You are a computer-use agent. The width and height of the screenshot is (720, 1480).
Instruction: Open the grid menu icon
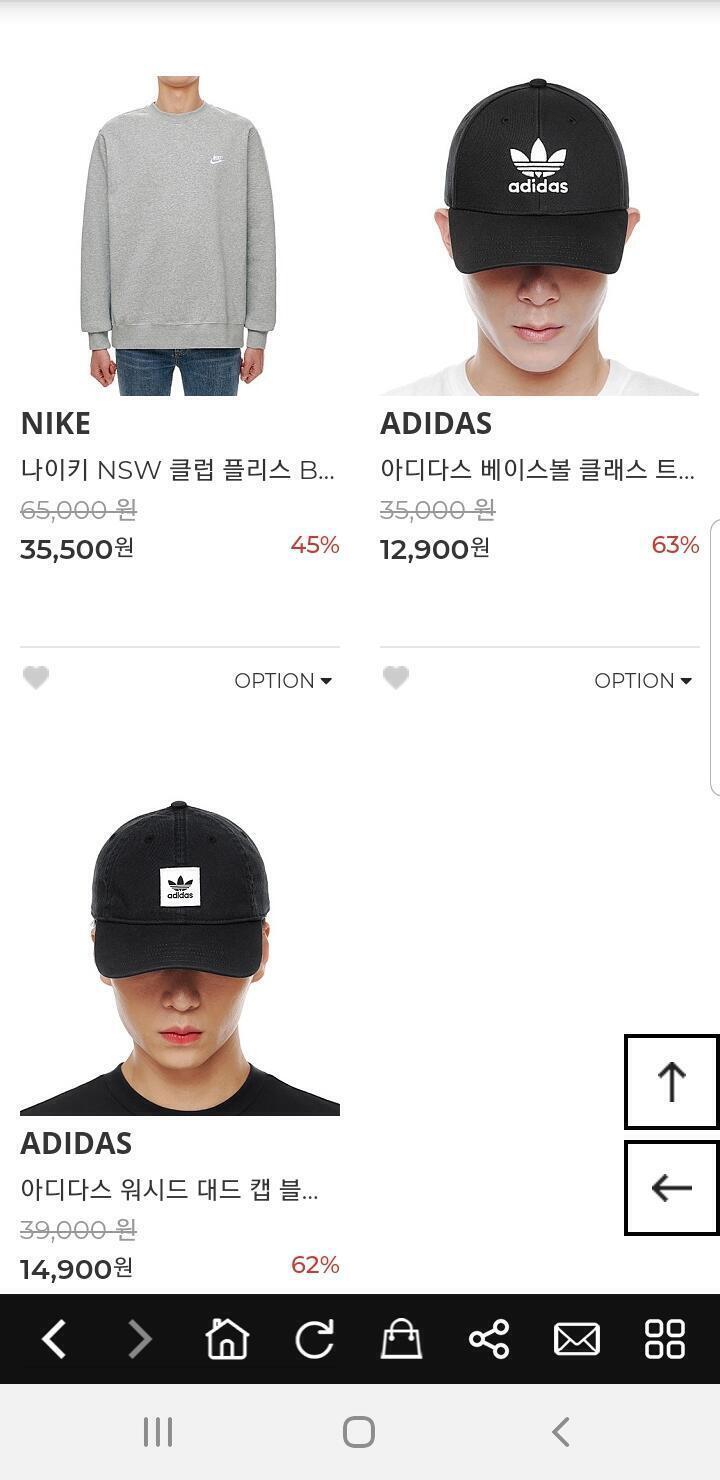665,1339
